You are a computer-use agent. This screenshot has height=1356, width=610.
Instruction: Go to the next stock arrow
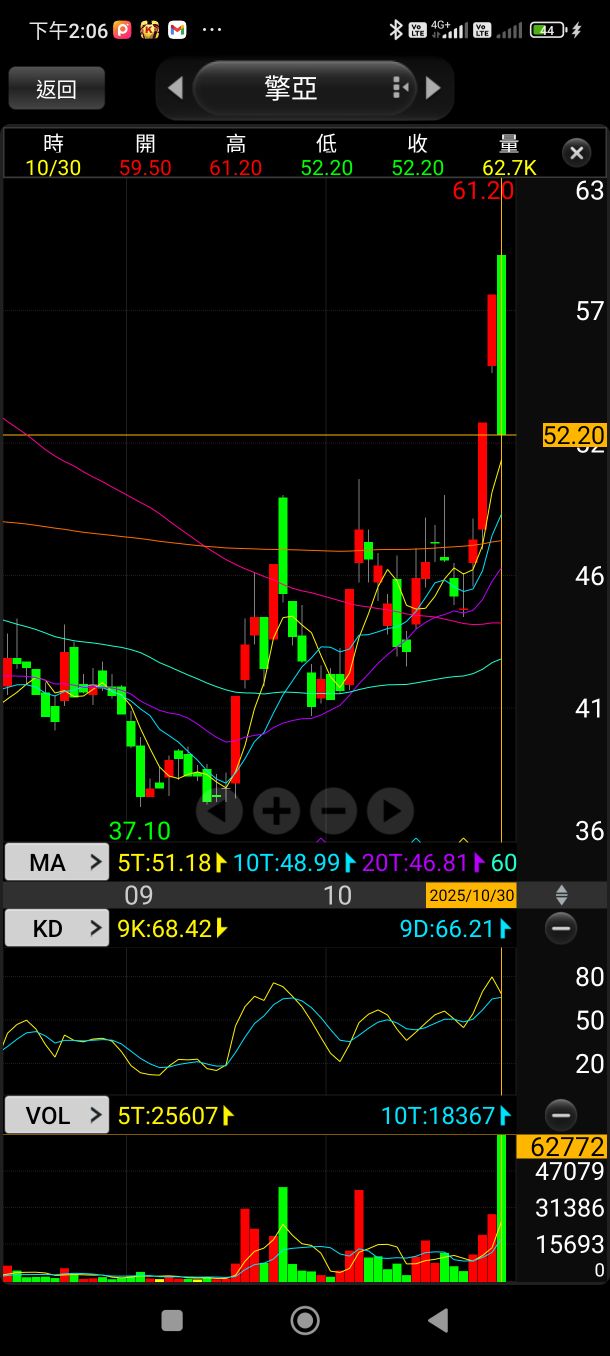(x=433, y=89)
